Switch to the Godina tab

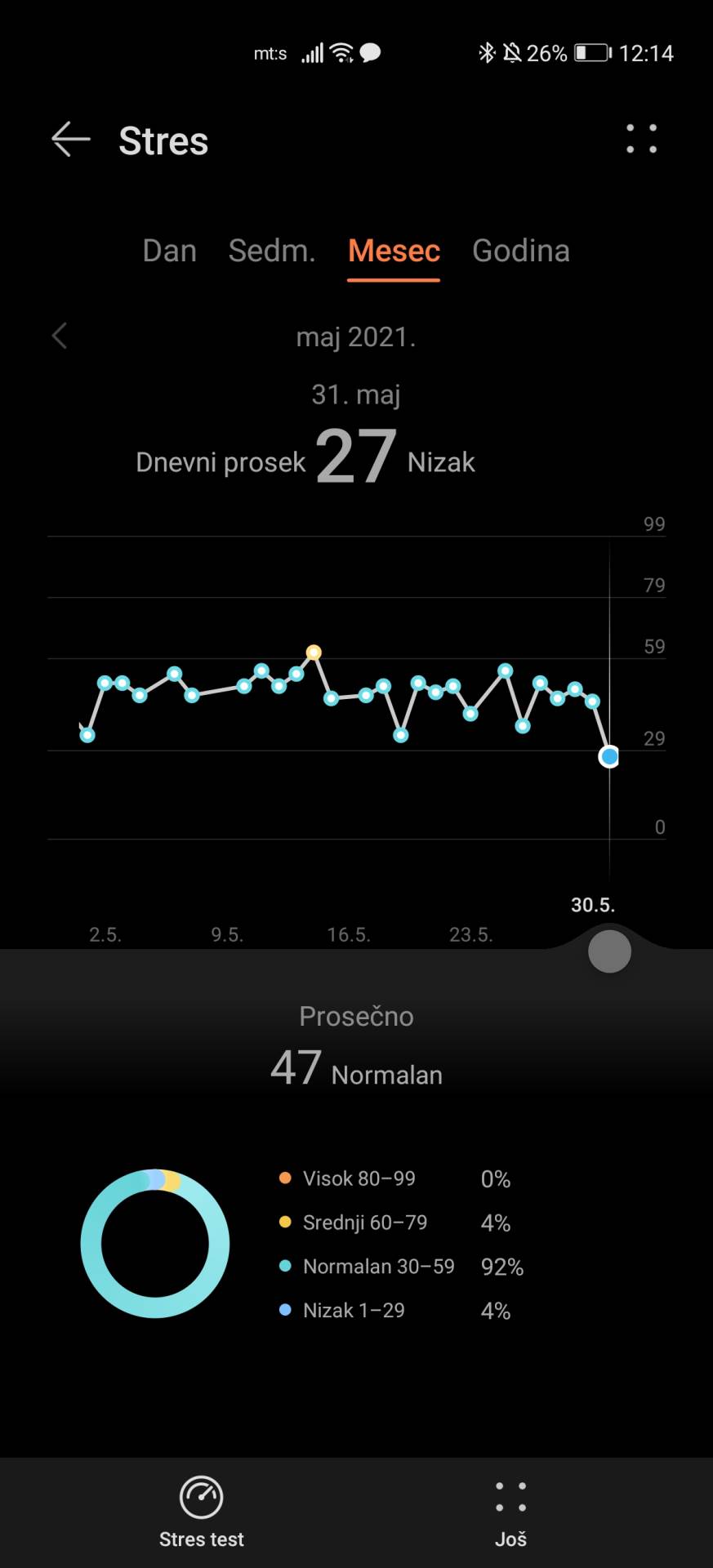[x=520, y=251]
